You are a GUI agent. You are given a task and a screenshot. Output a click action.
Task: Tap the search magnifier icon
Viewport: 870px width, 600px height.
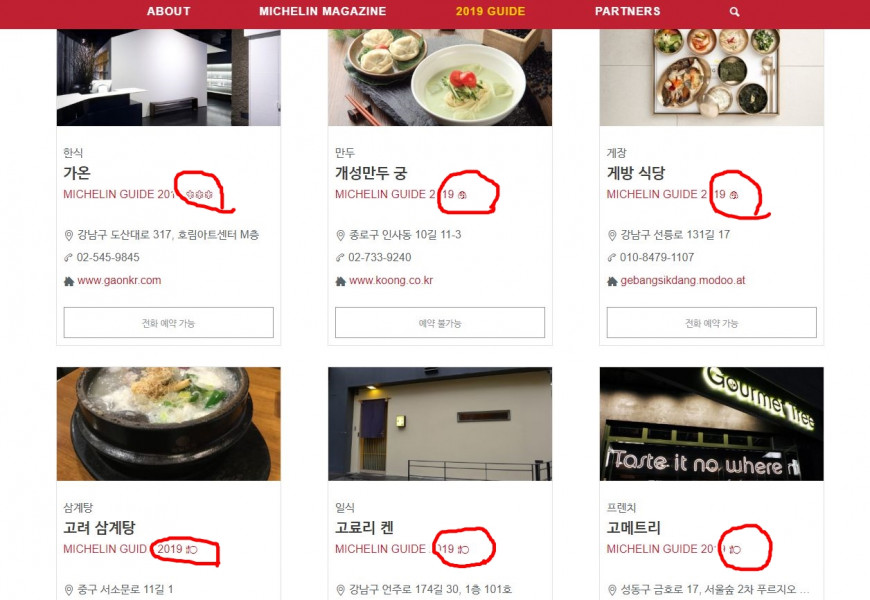point(735,12)
